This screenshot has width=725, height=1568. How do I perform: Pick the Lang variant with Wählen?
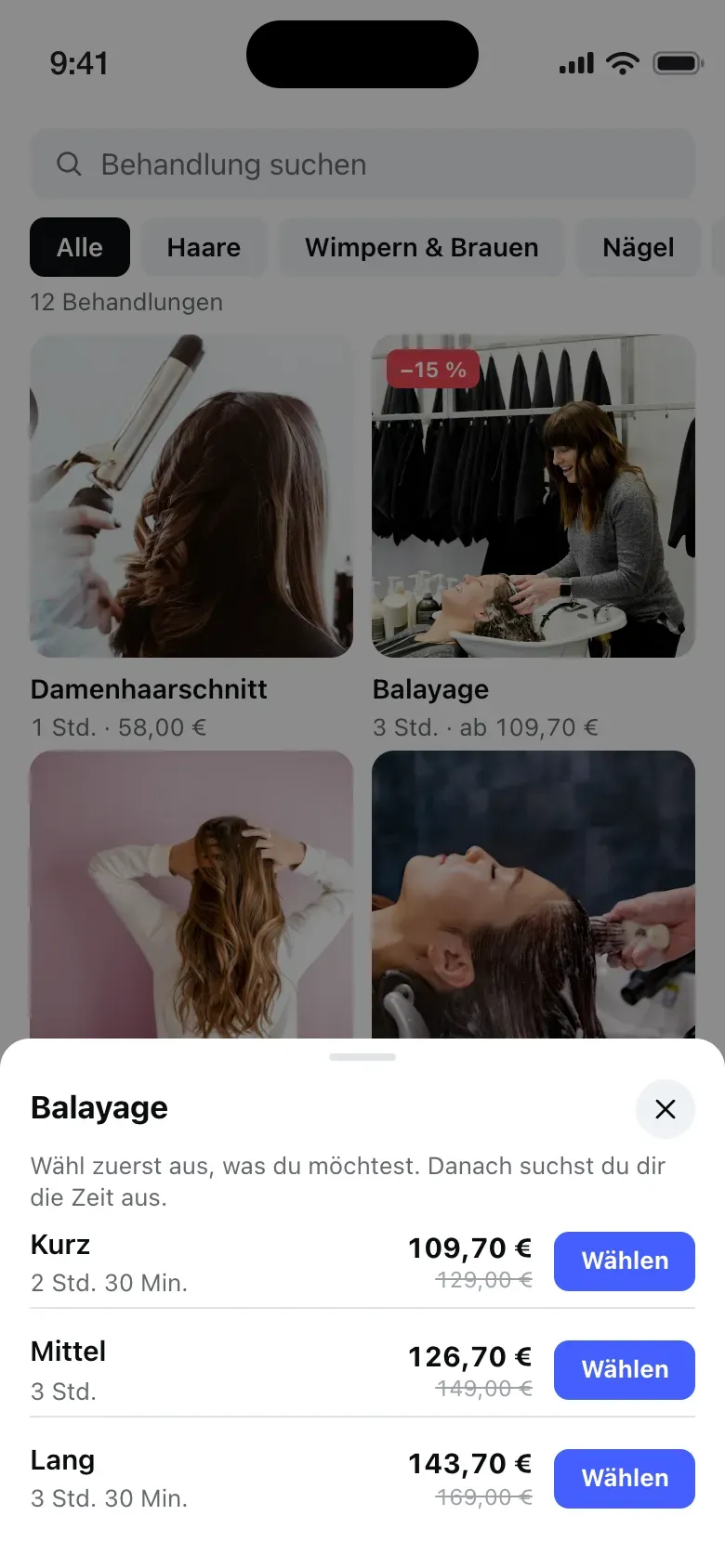[x=625, y=1478]
